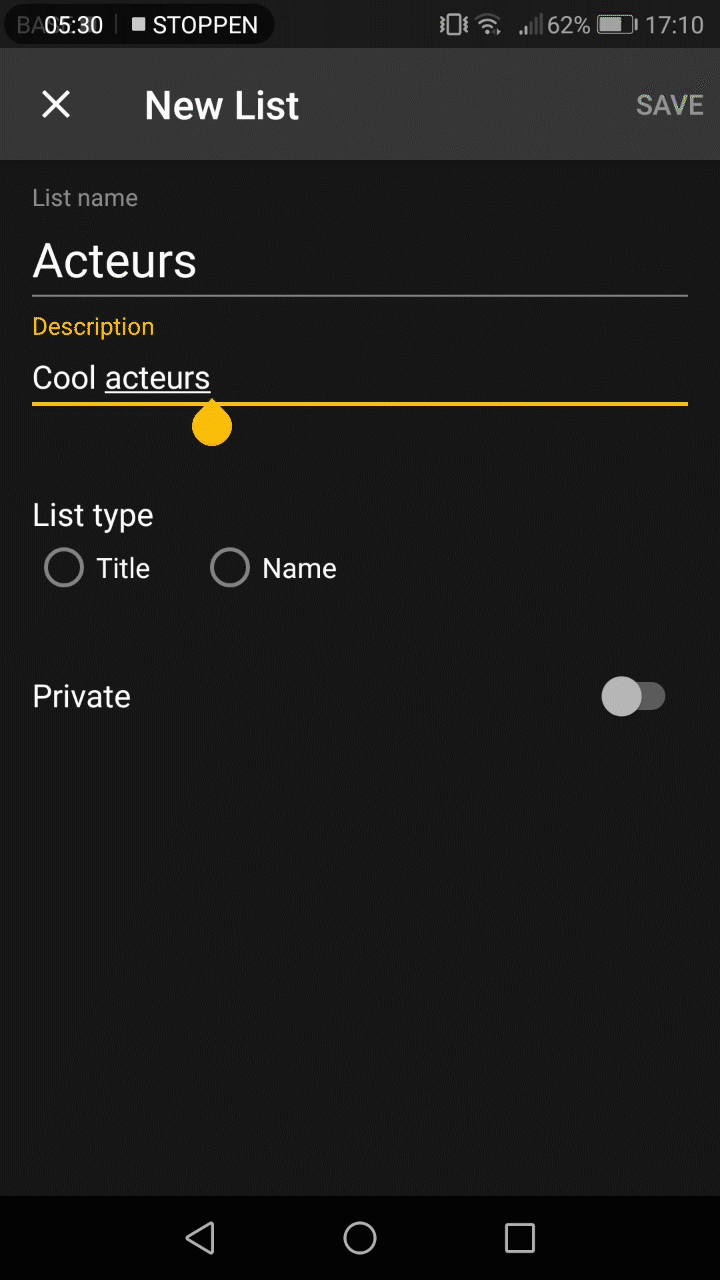Tap the New List title text
The width and height of the screenshot is (720, 1280).
coord(221,104)
